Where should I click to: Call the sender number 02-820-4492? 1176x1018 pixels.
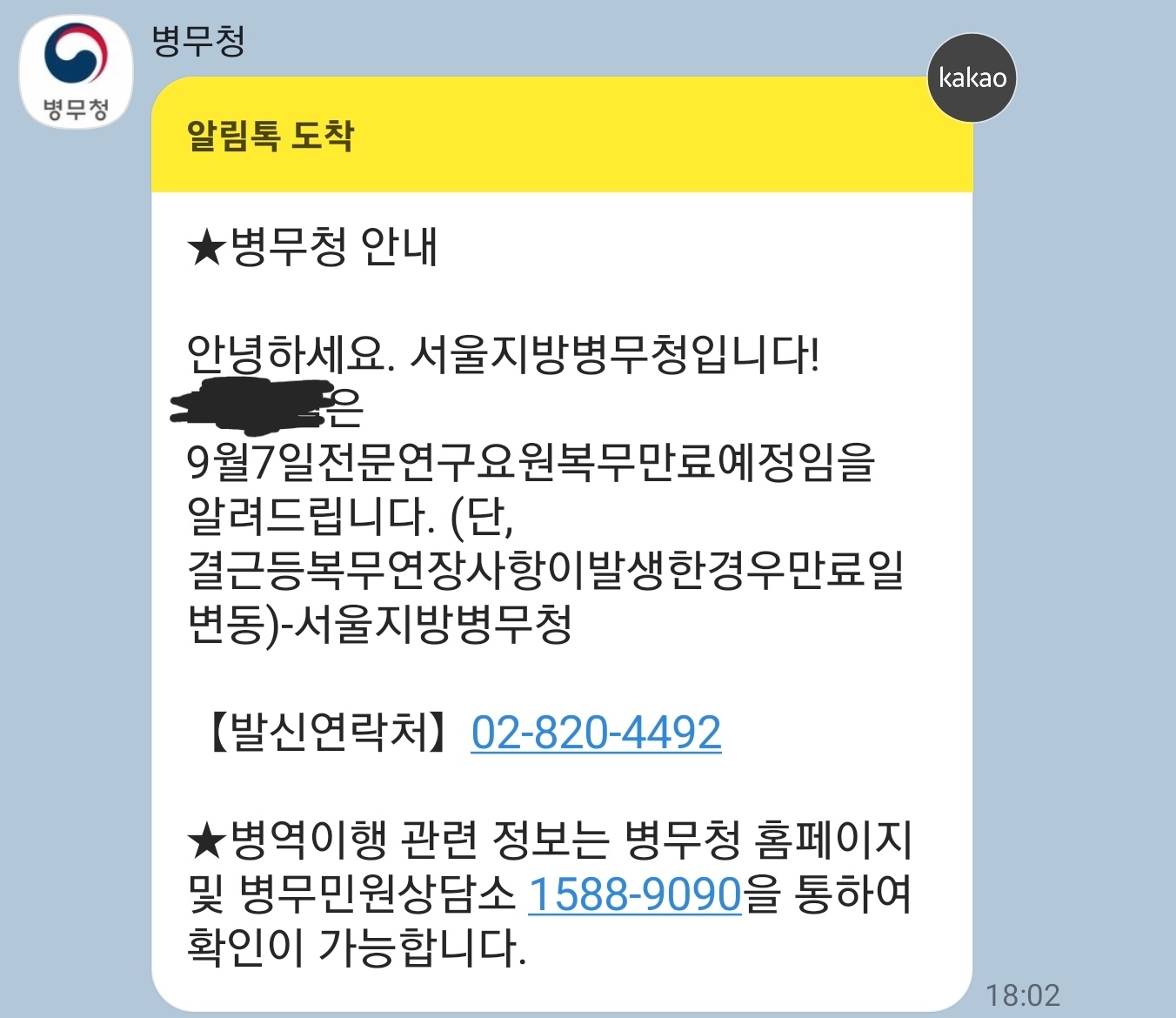click(x=596, y=733)
